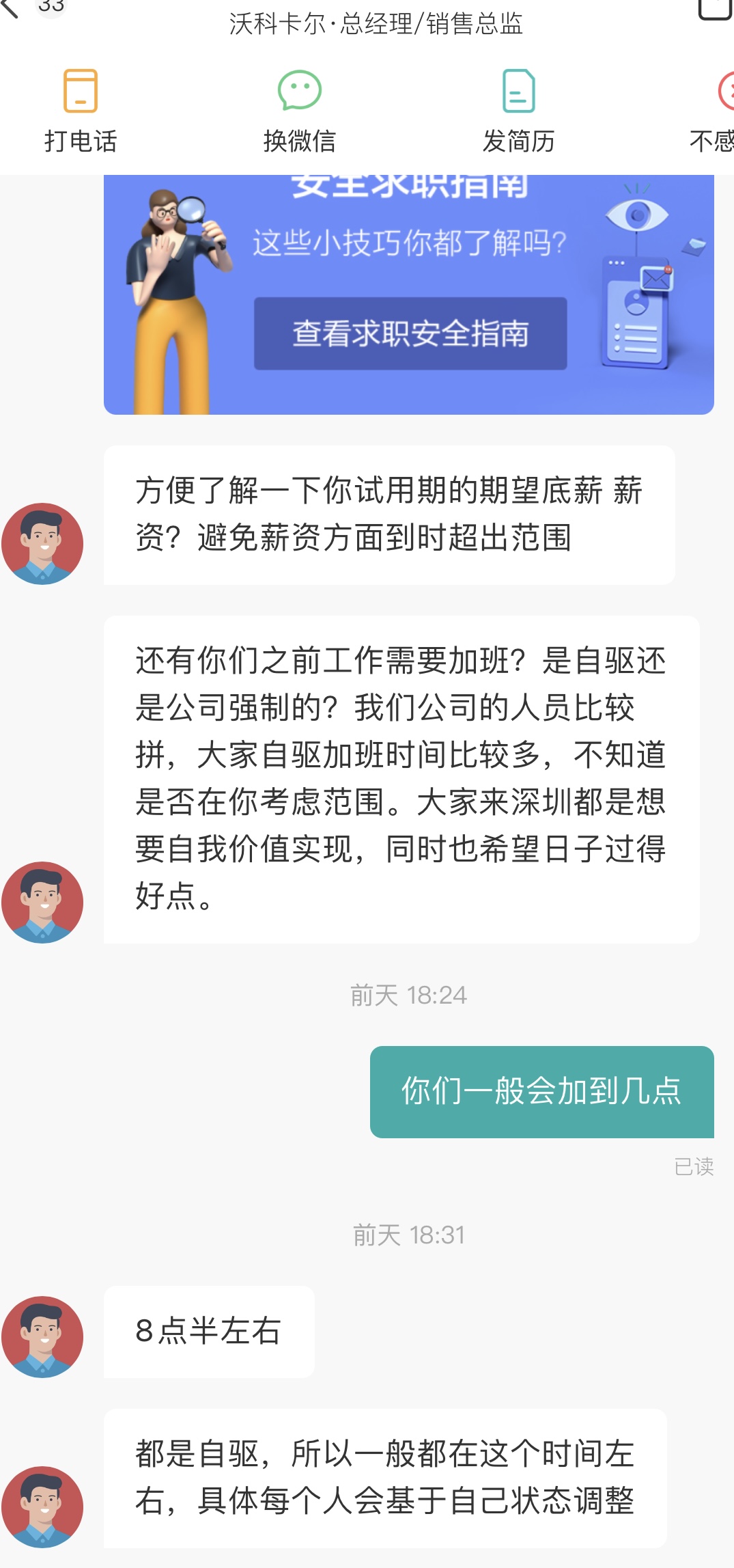This screenshot has width=734, height=1568.
Task: Tap 发简历 to send resume
Action: click(518, 110)
